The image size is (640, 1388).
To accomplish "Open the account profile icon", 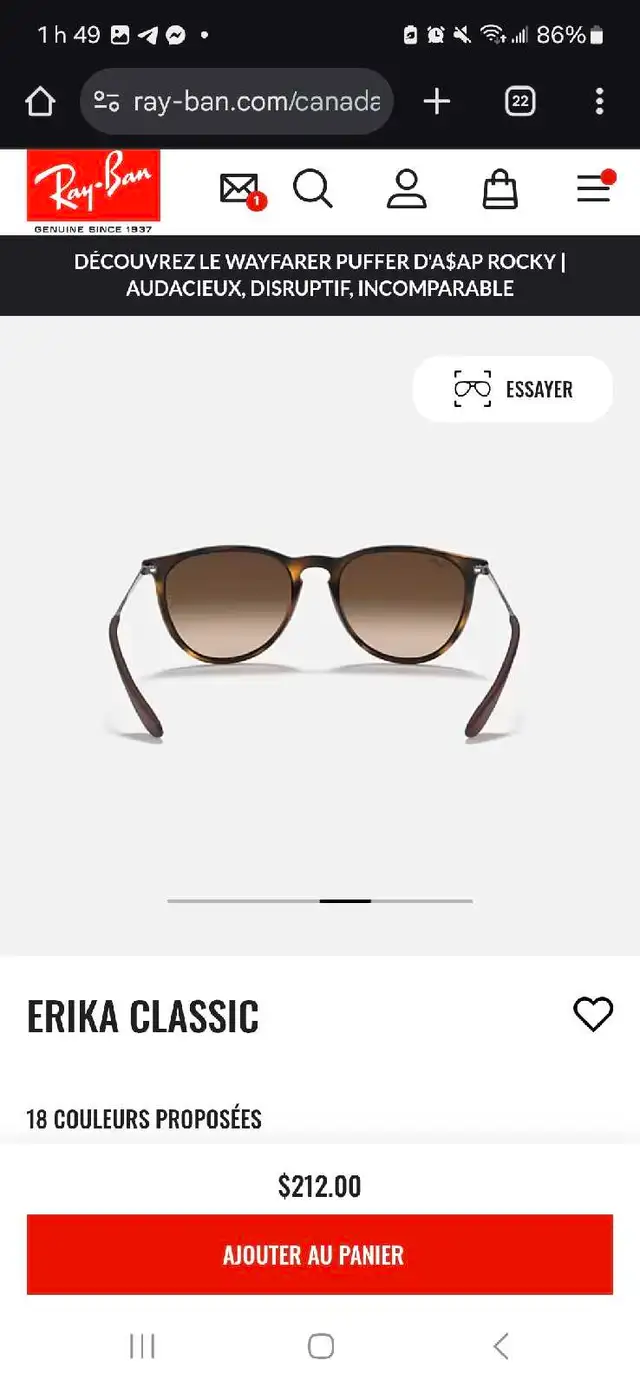I will 406,188.
